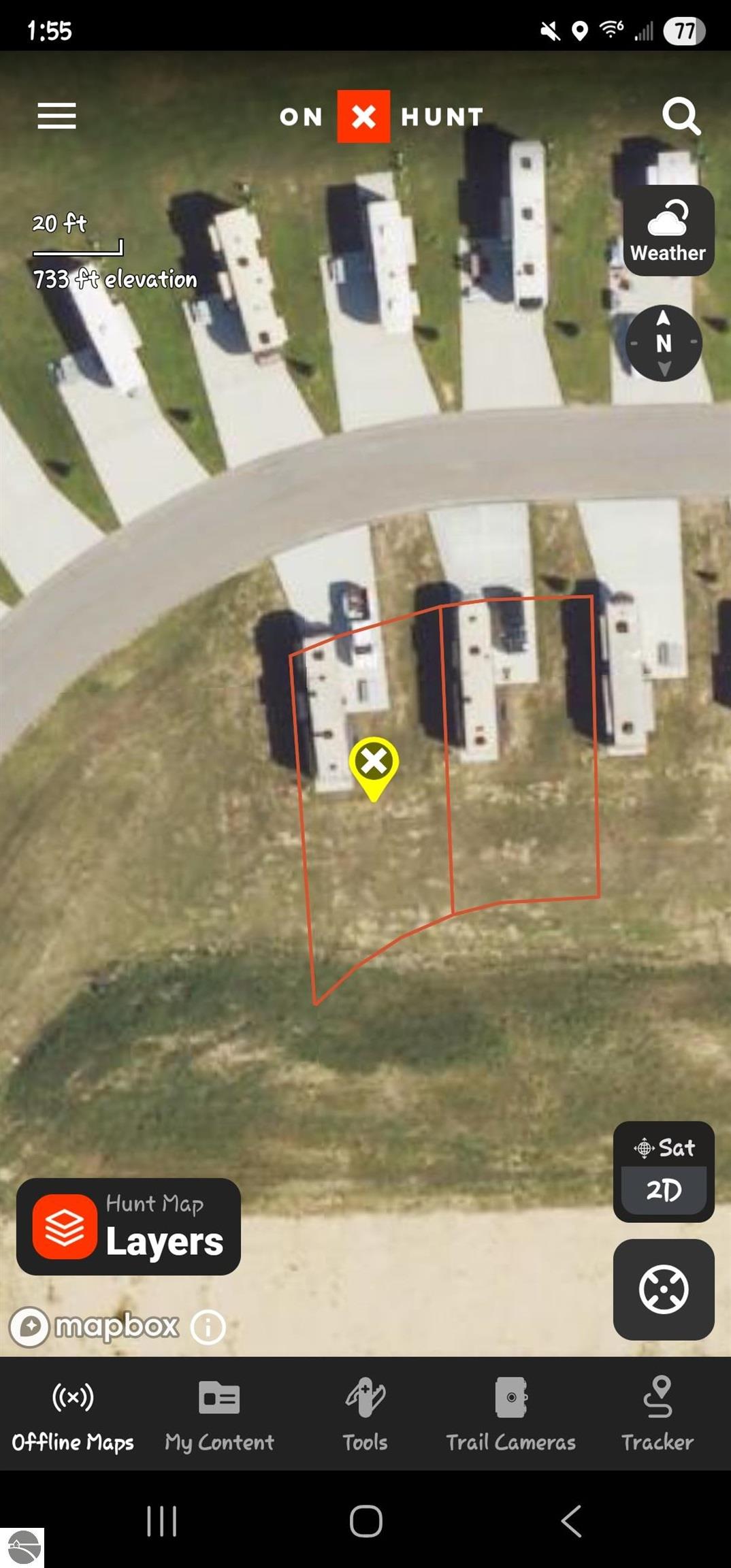Open the Trail Cameras tab
The height and width of the screenshot is (1568, 731).
(x=511, y=1413)
